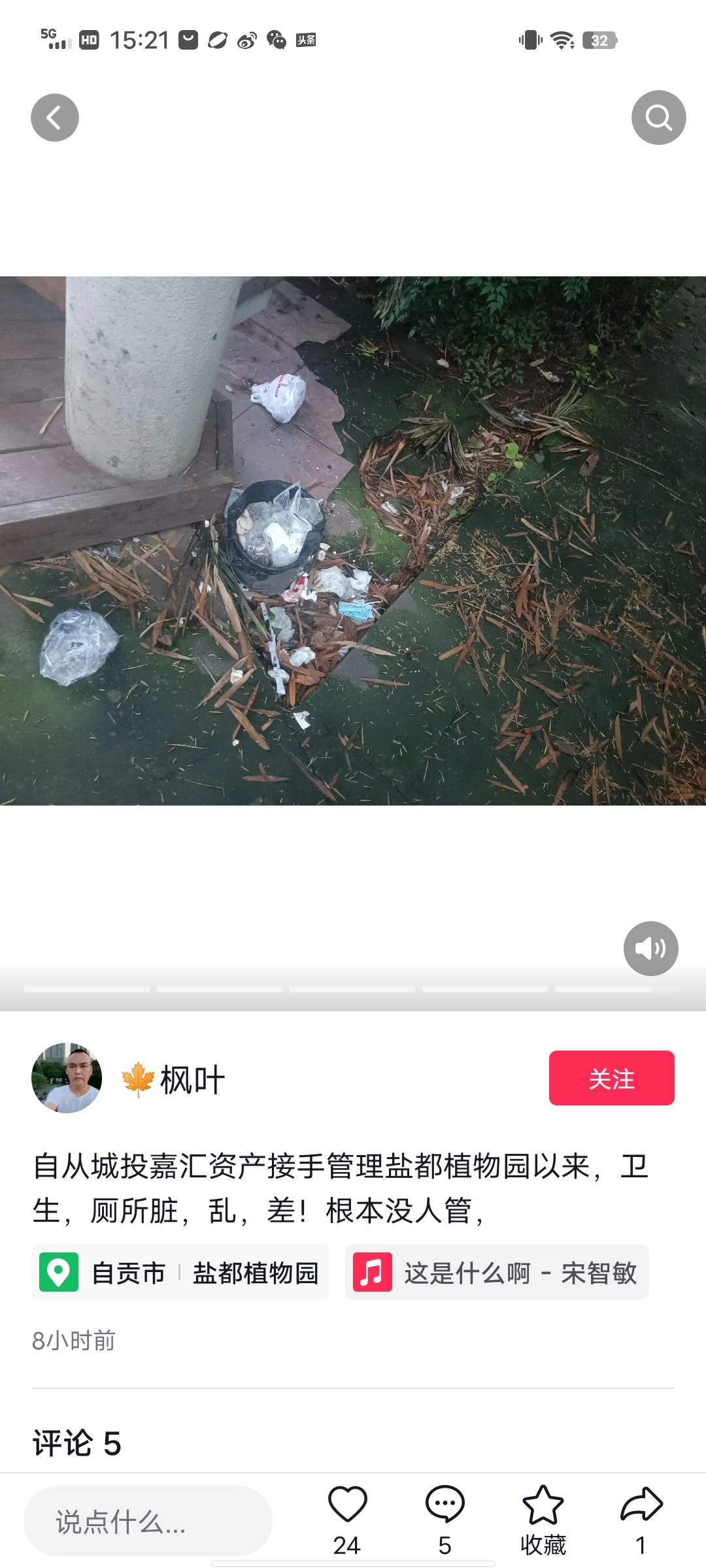The height and width of the screenshot is (1568, 706).
Task: Like this post with the heart
Action: coord(347,1505)
